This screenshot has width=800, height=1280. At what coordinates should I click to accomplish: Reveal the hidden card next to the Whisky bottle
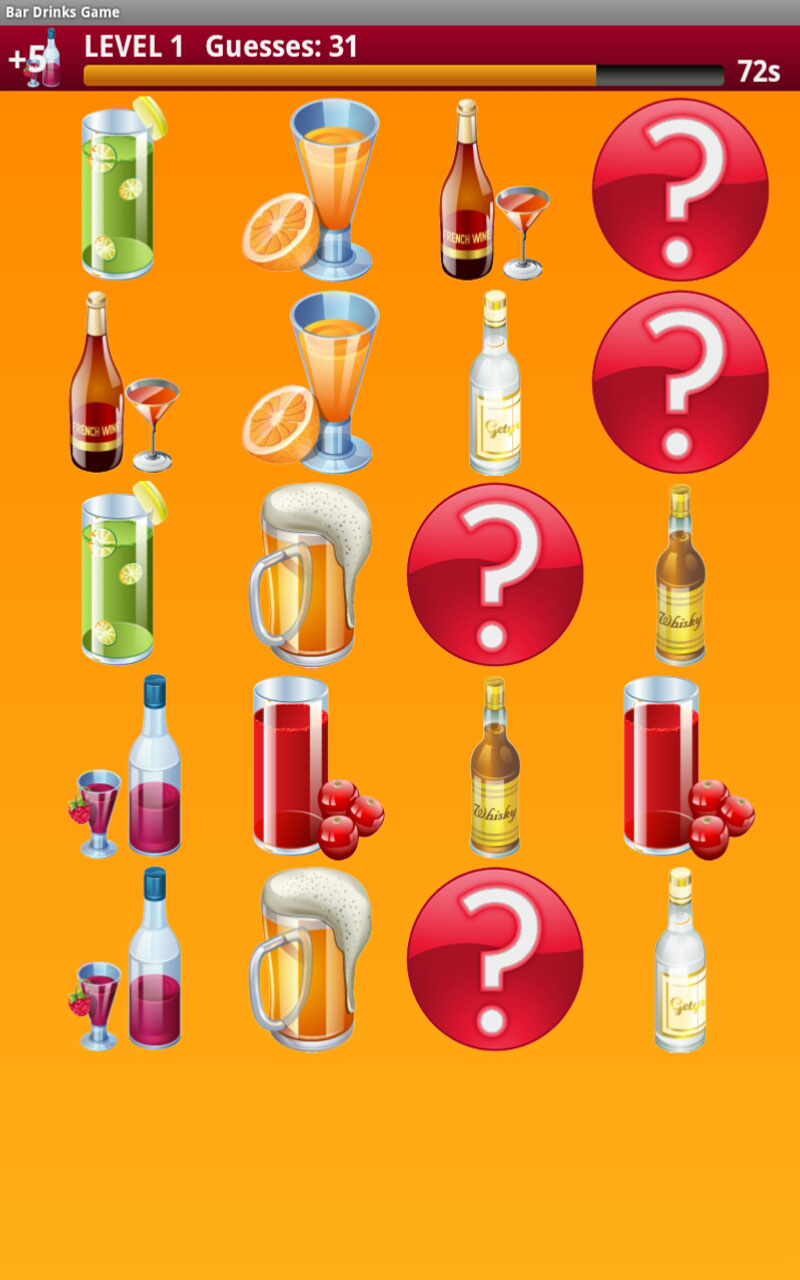click(x=495, y=575)
